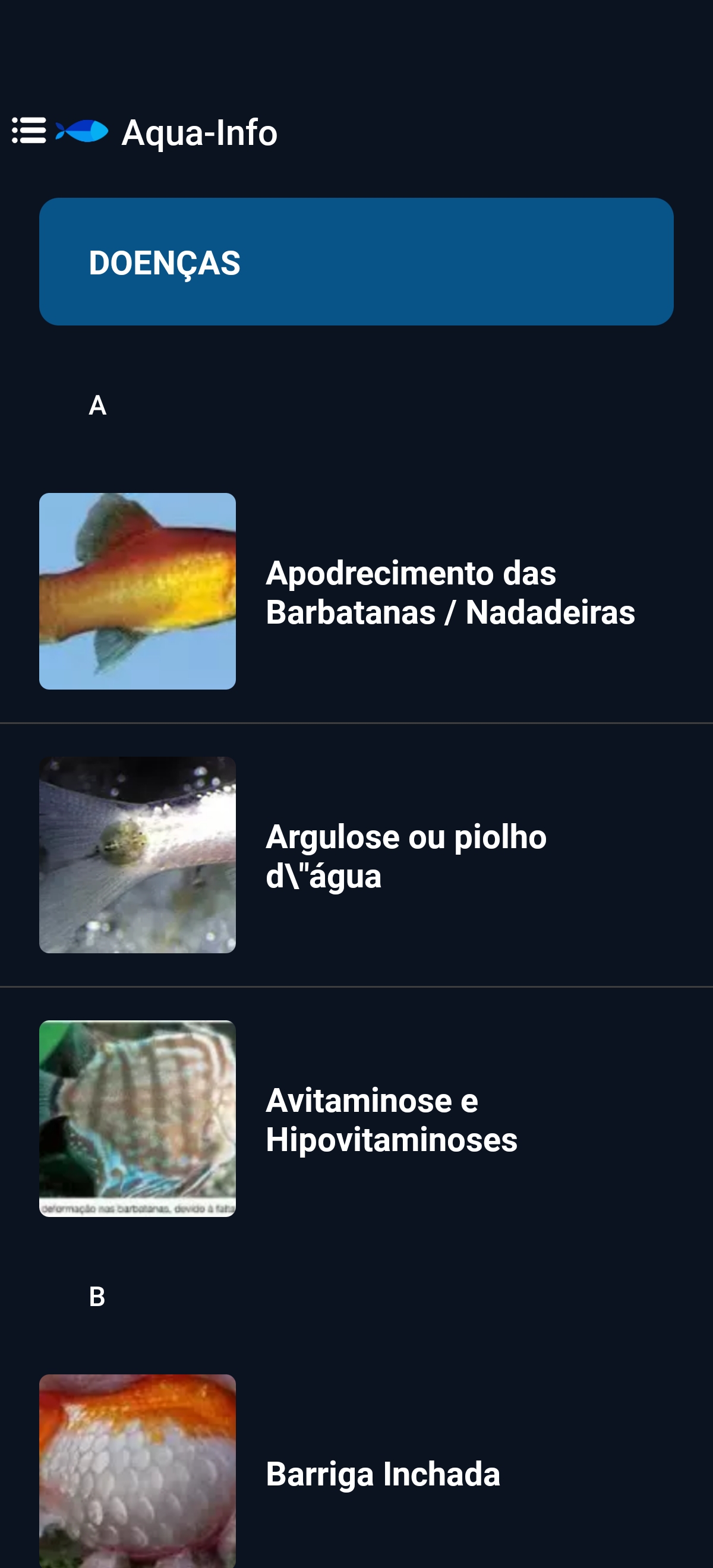This screenshot has width=713, height=1568.
Task: Tap the Avitaminose deformity photo
Action: pos(139,1120)
